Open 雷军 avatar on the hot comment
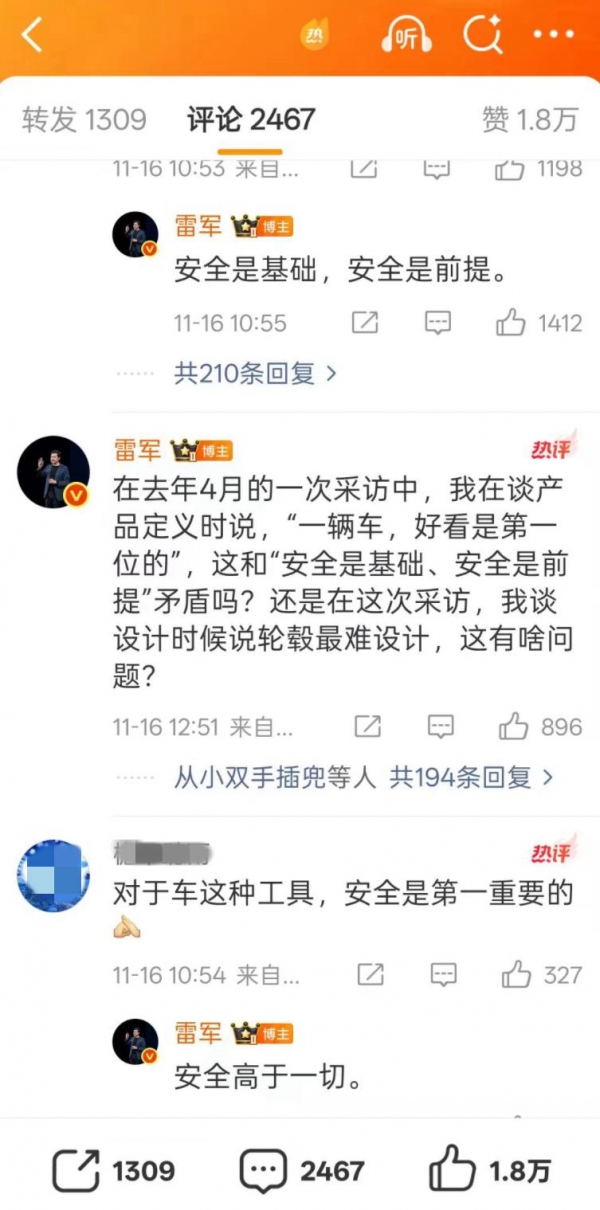Viewport: 600px width, 1210px height. (53, 471)
